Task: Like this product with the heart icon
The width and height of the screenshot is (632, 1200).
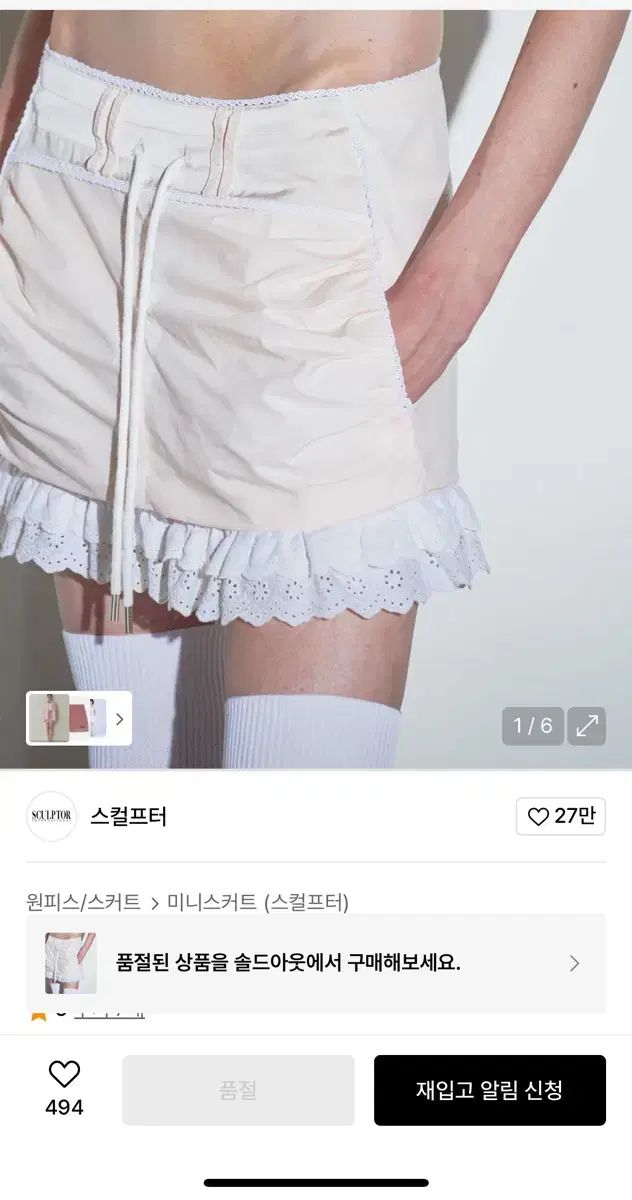Action: pos(64,1075)
